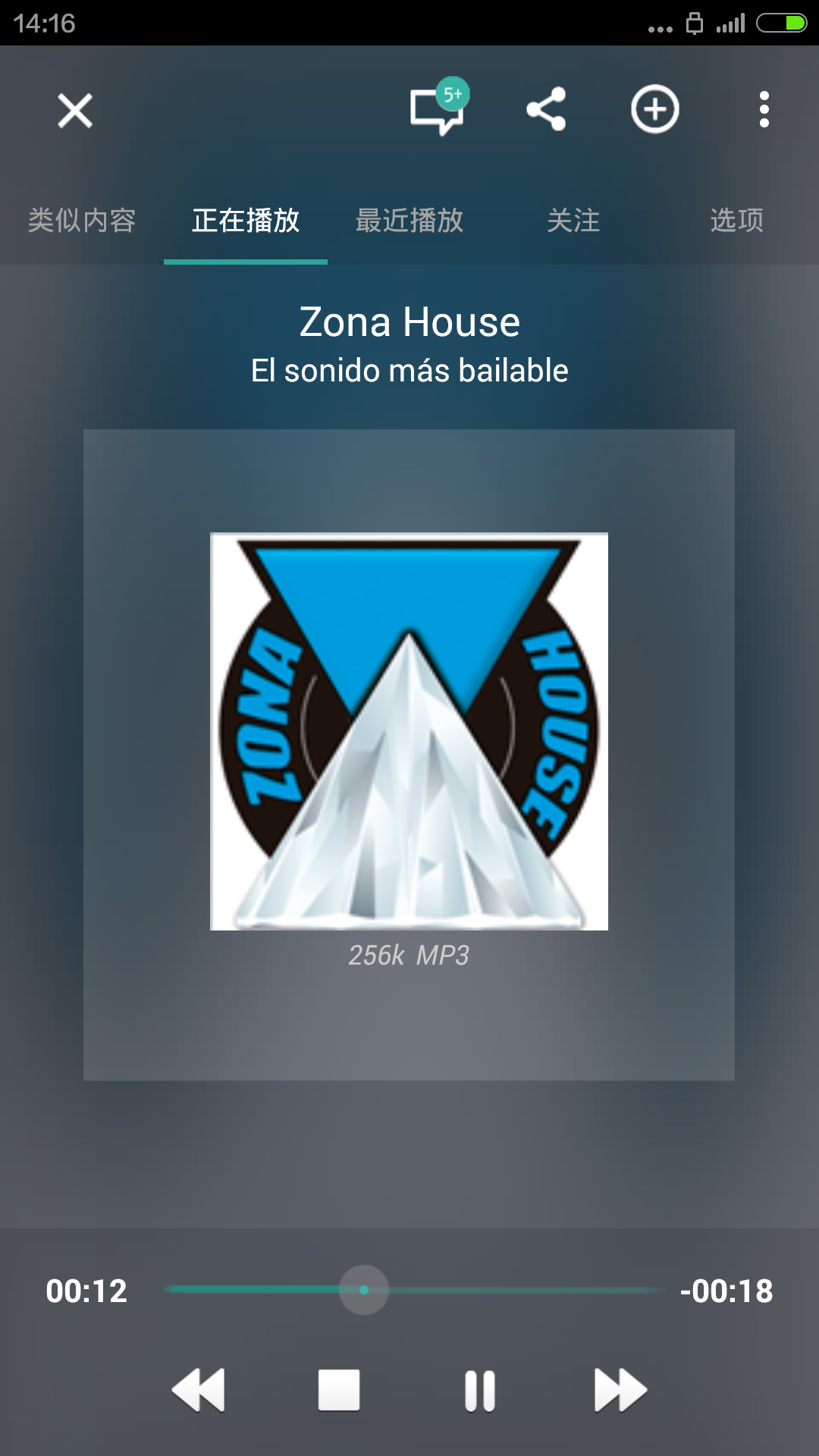Rewind the stream
This screenshot has width=819, height=1456.
pos(199,1390)
